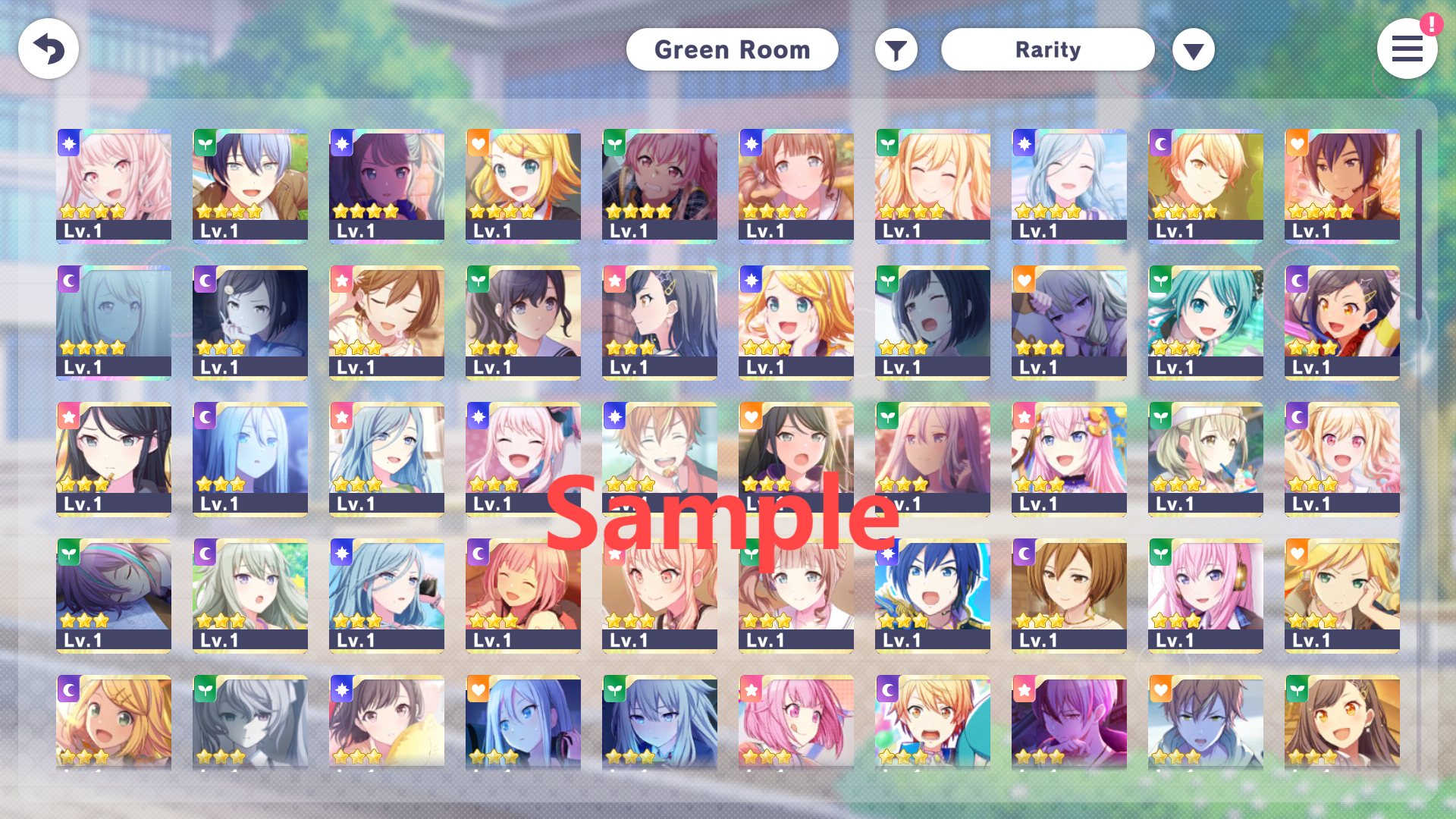Open the first four-star pink-haired girl card
The height and width of the screenshot is (819, 1456).
114,185
